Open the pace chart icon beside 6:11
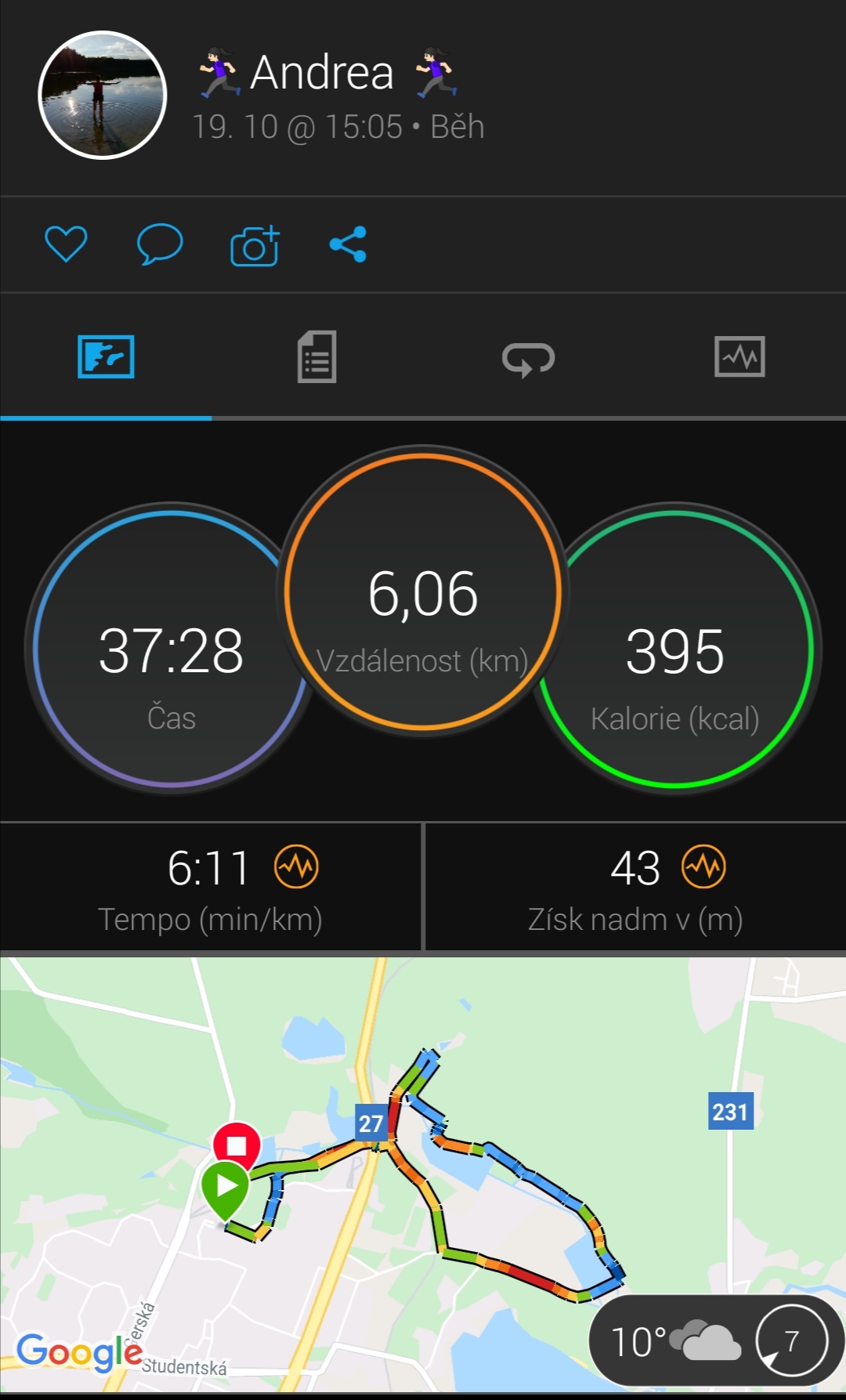This screenshot has width=846, height=1400. [x=296, y=866]
